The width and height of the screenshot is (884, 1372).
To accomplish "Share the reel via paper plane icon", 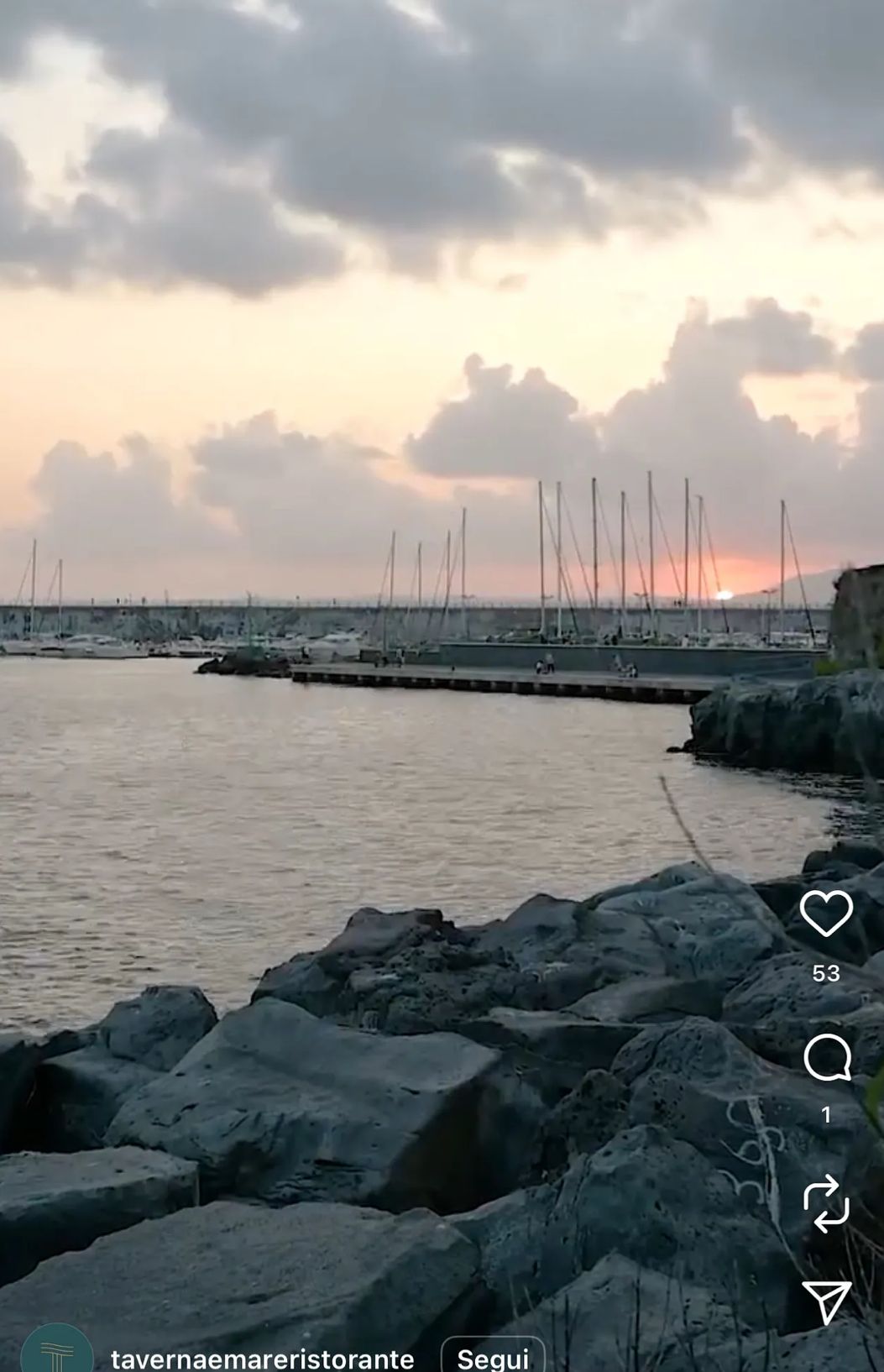I will pos(827,1301).
